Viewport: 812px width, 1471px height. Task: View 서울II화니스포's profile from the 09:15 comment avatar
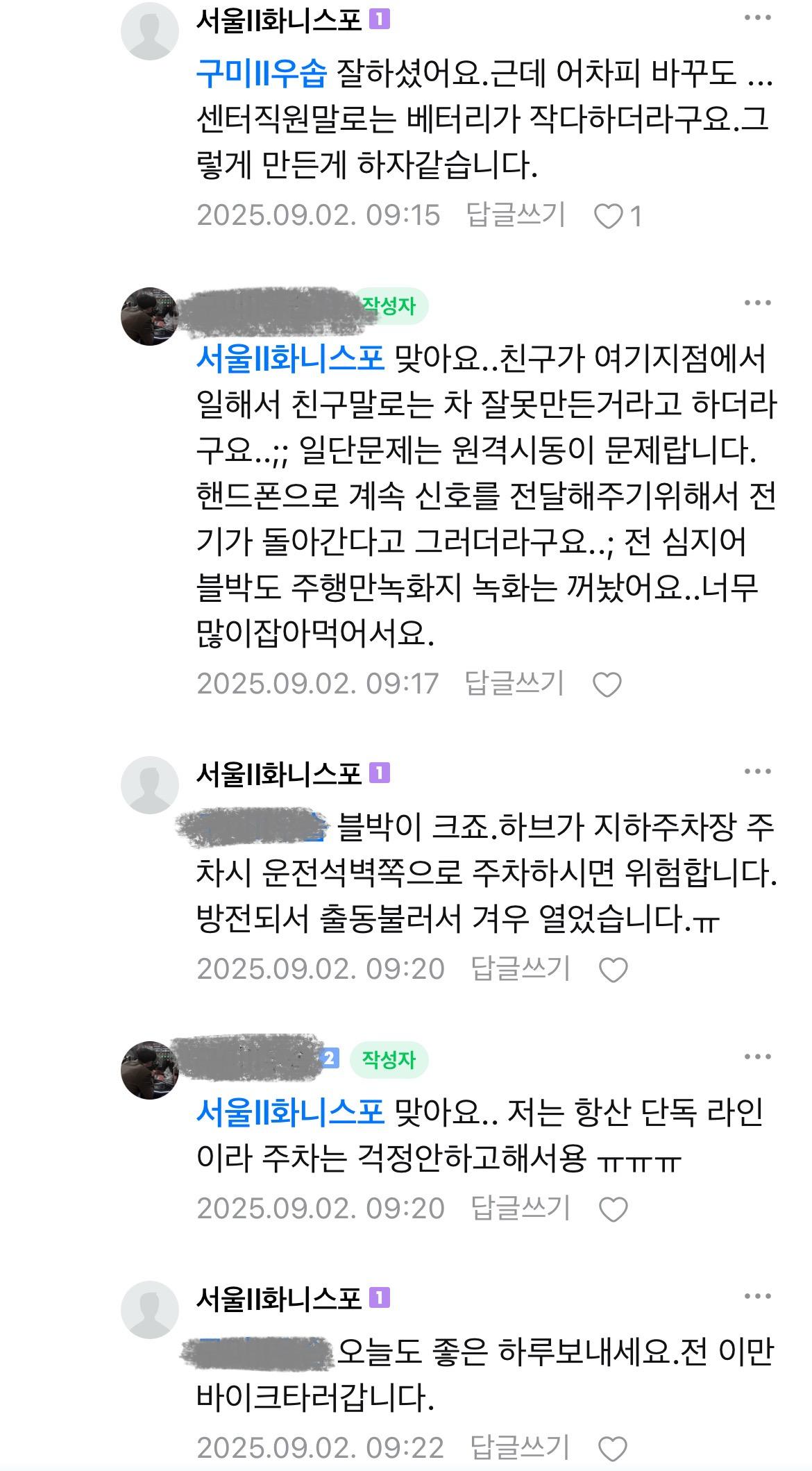[x=150, y=31]
